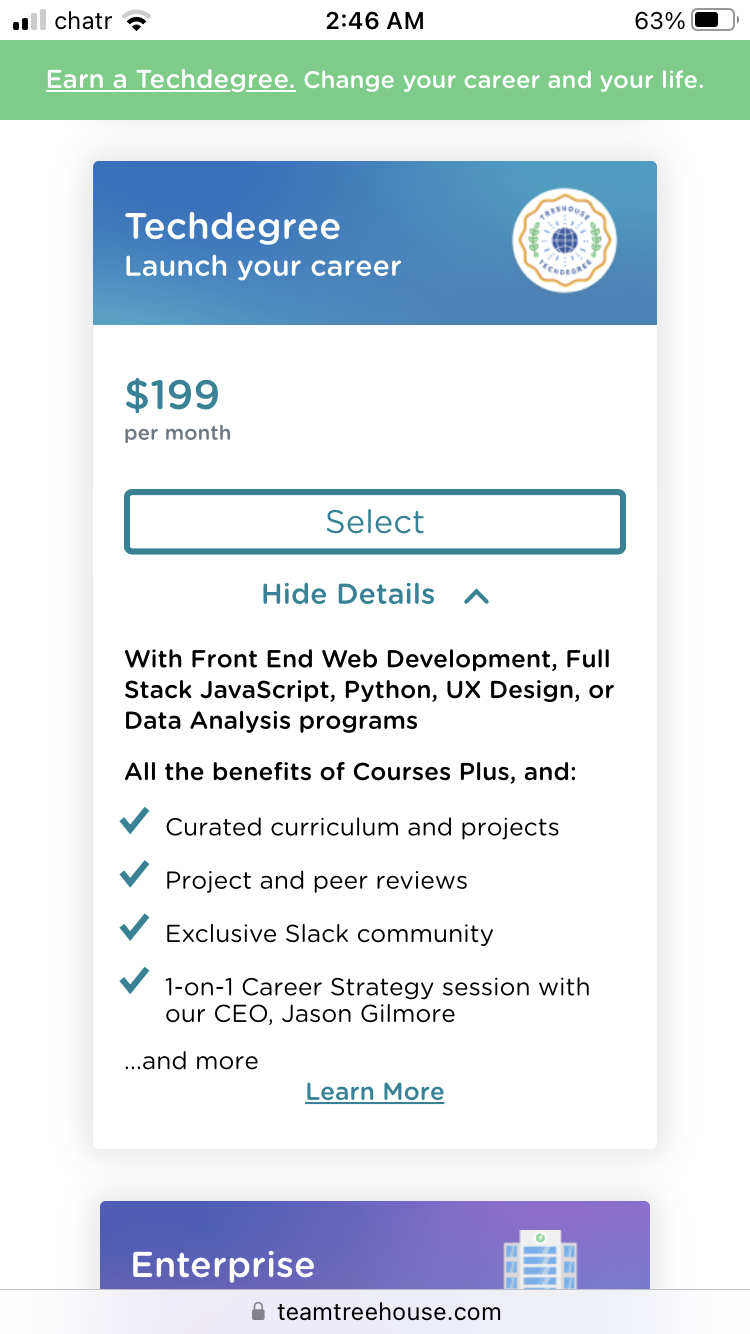The image size is (750, 1334).
Task: Select the Techdegree plan
Action: pyautogui.click(x=375, y=521)
